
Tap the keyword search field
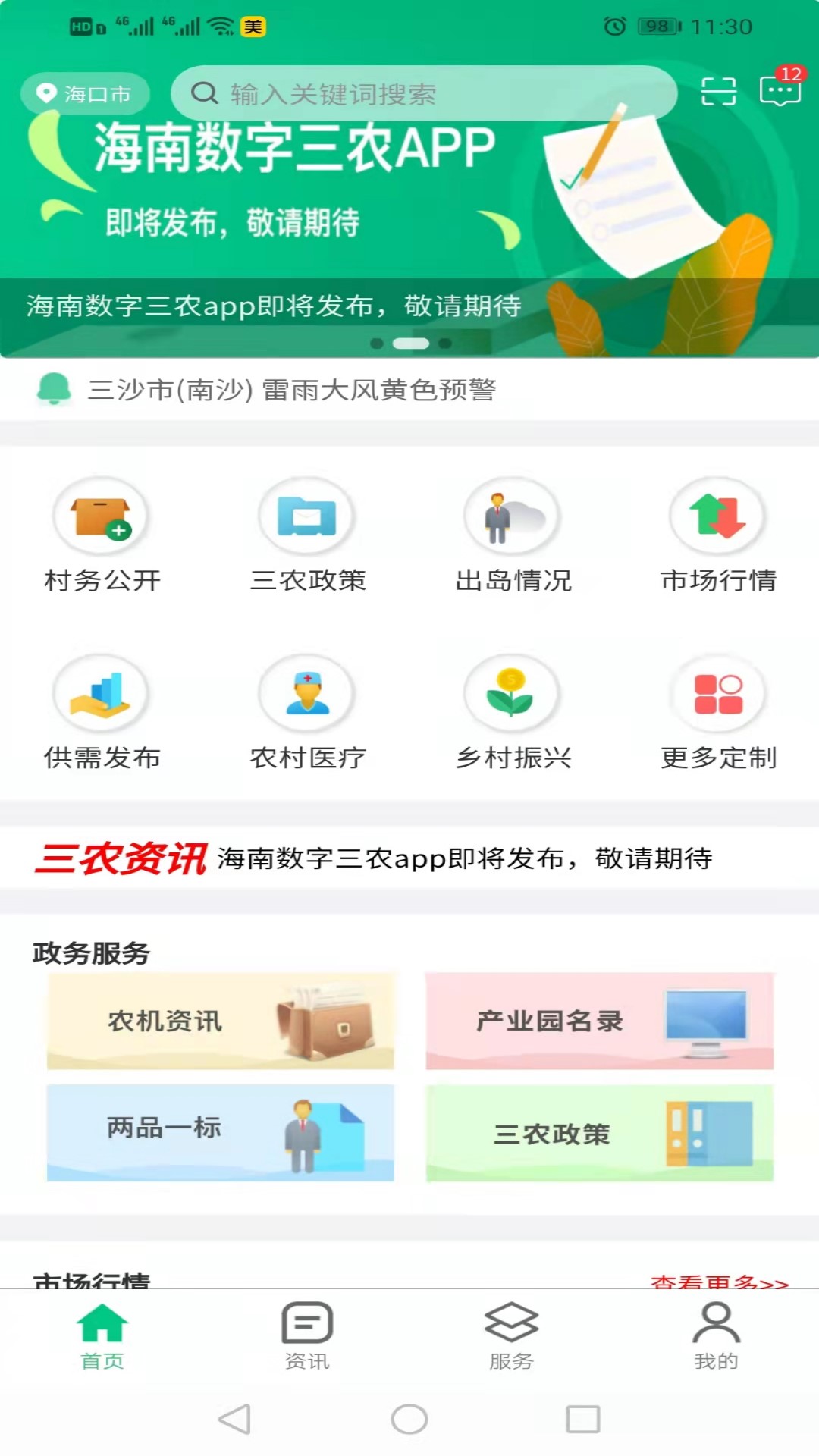click(x=423, y=93)
